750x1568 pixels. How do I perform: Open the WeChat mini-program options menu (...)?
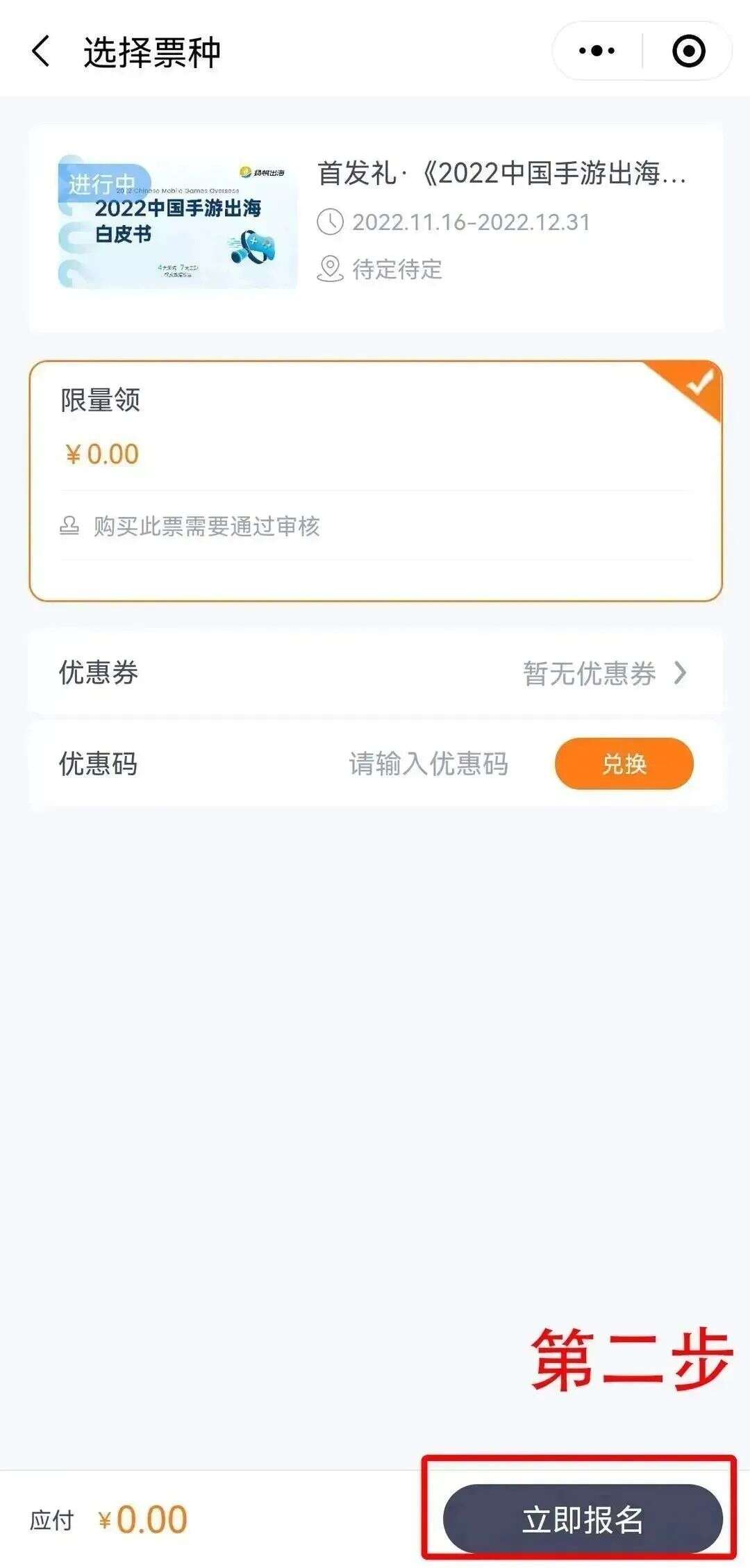[x=596, y=49]
